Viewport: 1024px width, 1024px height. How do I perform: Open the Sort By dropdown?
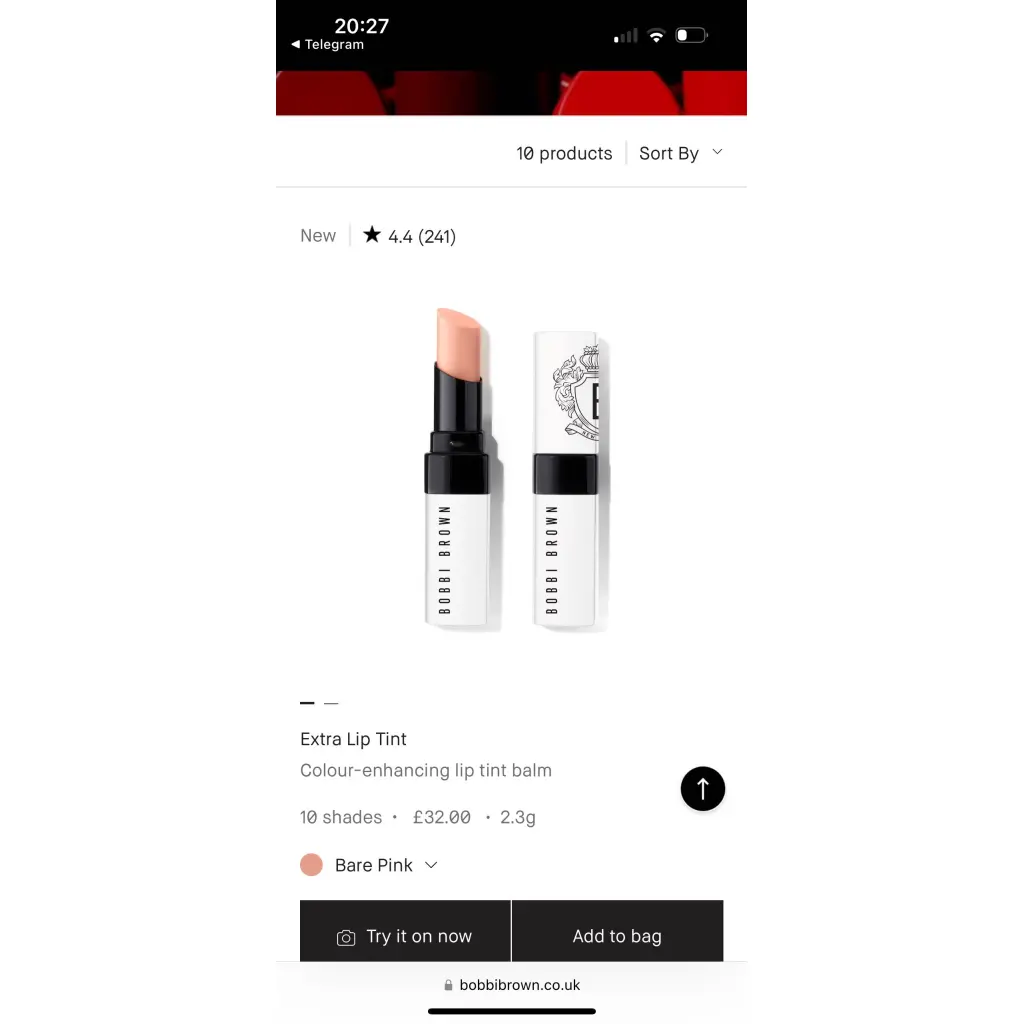(x=680, y=153)
